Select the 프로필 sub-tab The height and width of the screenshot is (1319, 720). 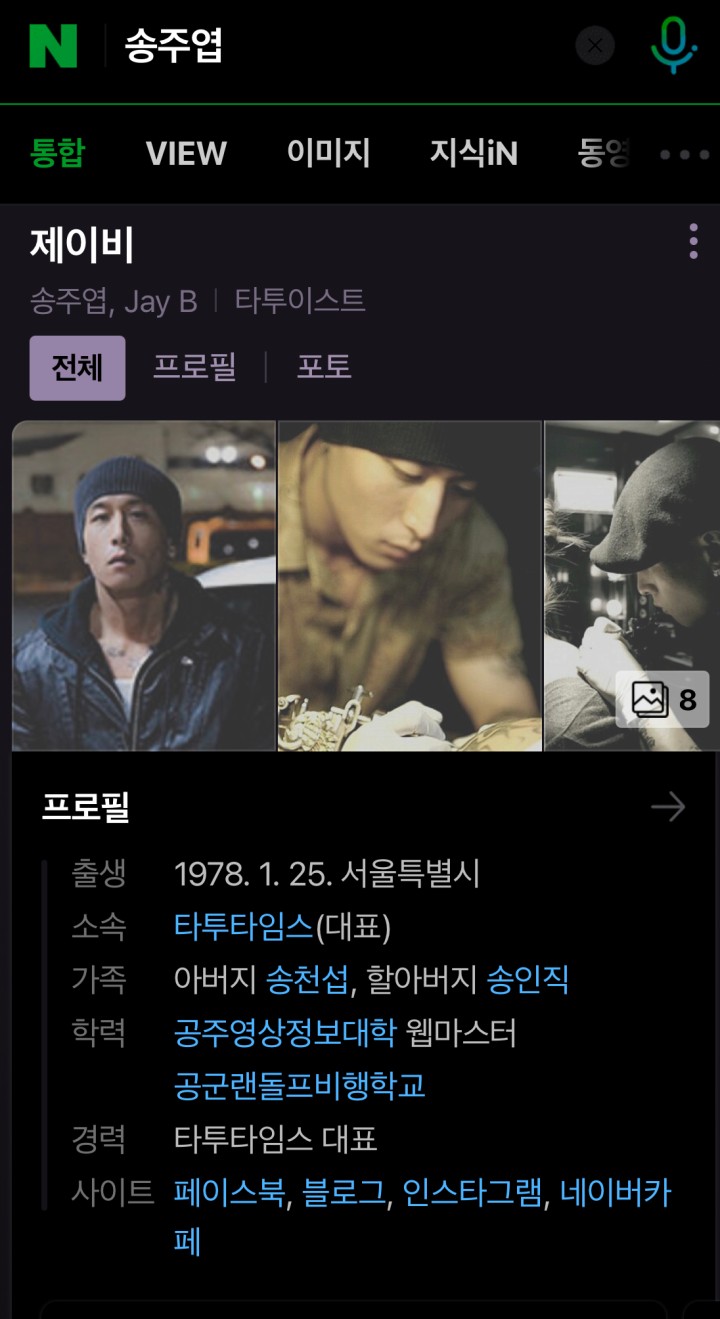194,367
